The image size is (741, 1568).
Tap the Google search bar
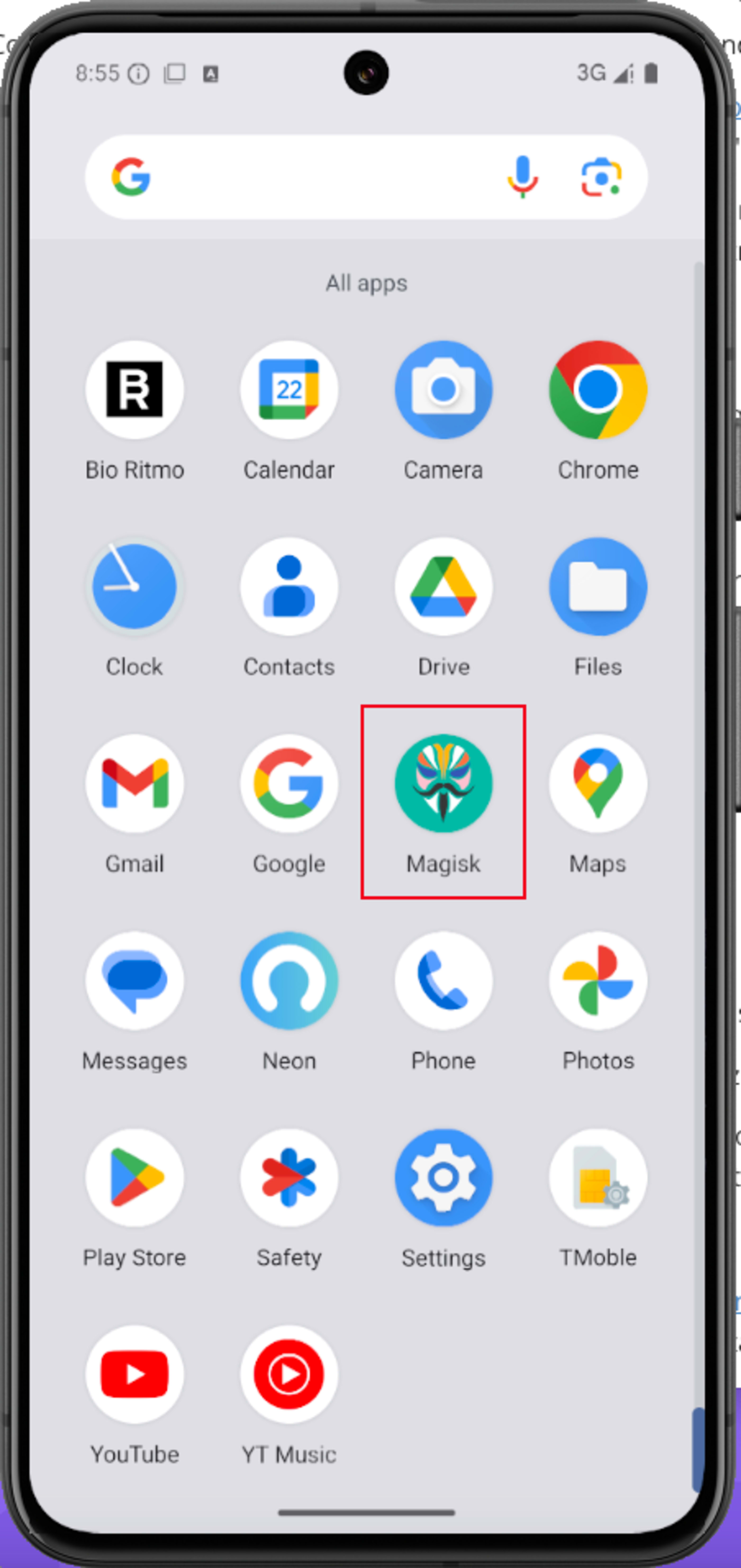pyautogui.click(x=317, y=177)
